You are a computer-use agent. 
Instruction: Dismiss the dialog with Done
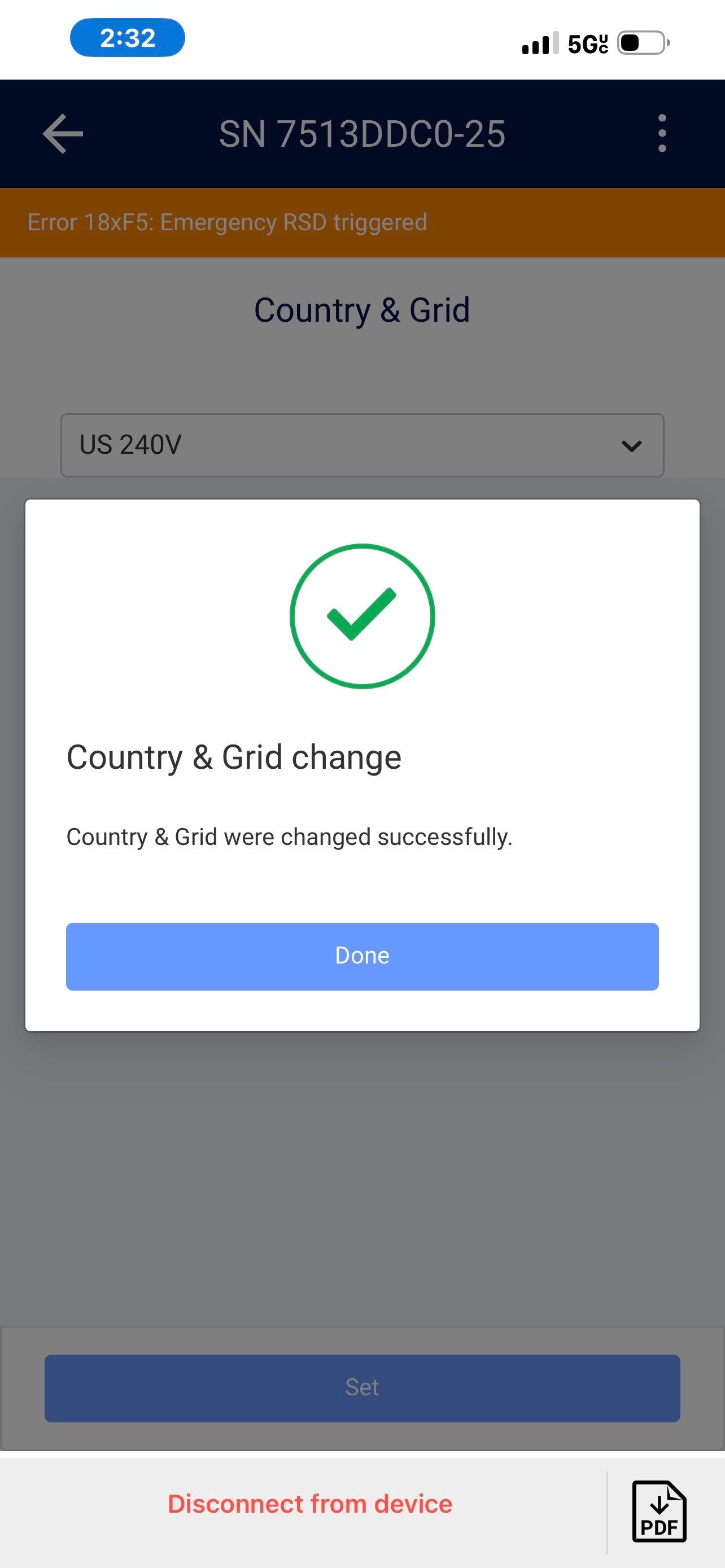click(361, 956)
